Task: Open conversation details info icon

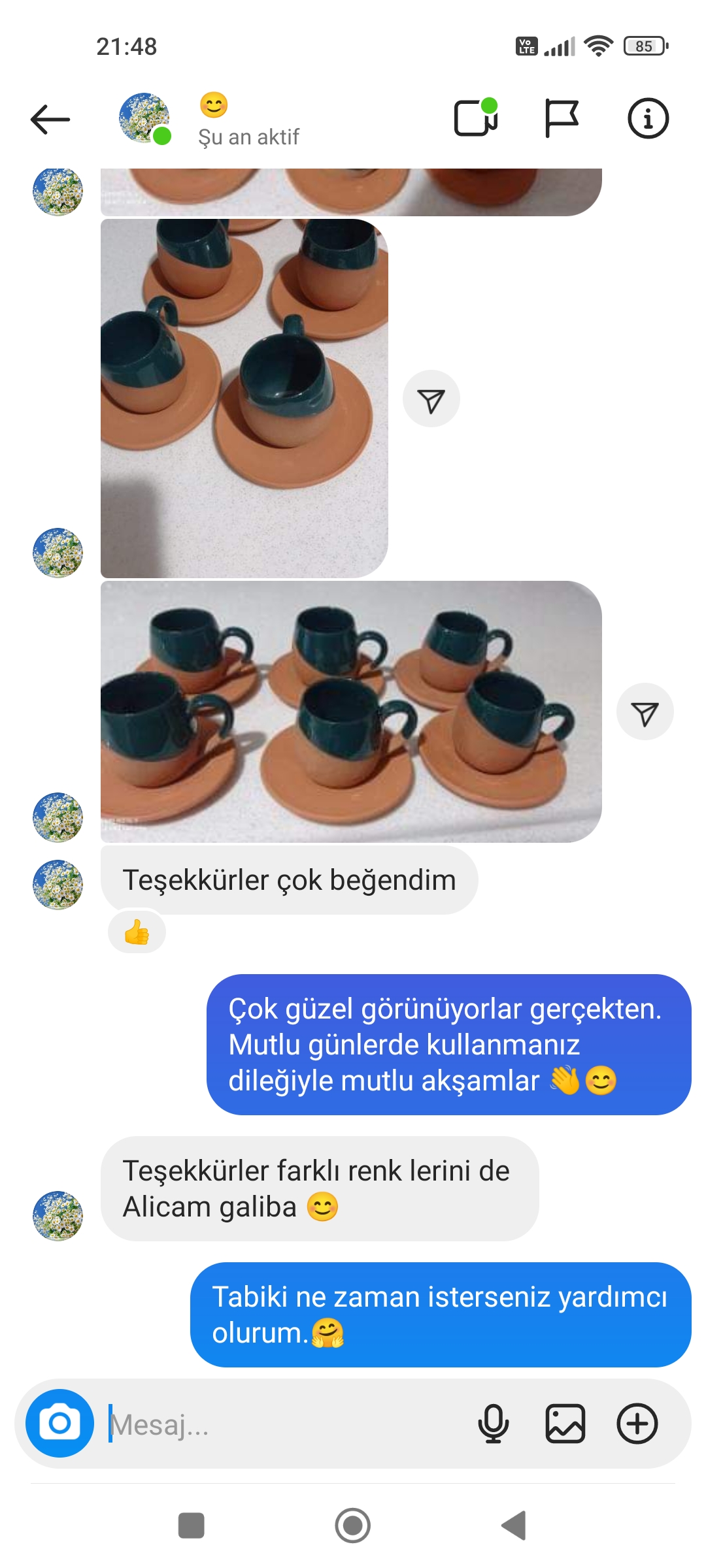Action: [x=647, y=118]
